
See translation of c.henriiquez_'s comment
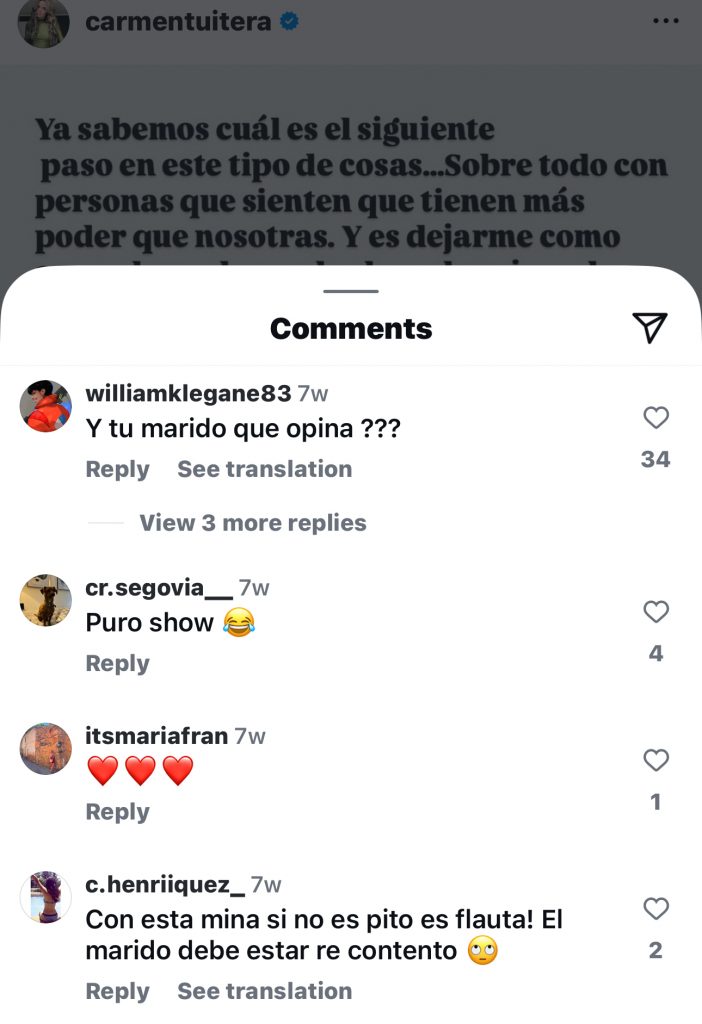[264, 991]
